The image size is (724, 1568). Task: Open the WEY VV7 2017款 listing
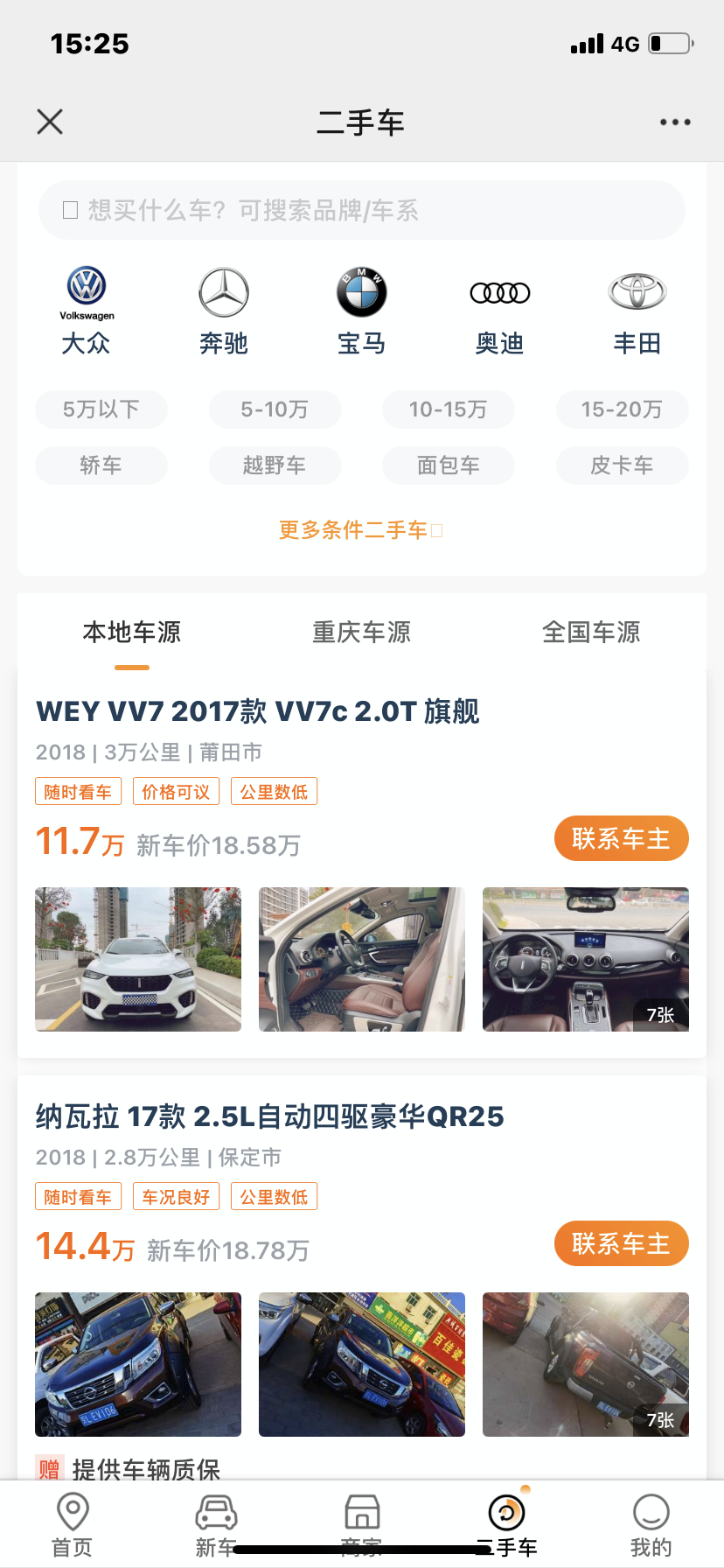(x=258, y=711)
